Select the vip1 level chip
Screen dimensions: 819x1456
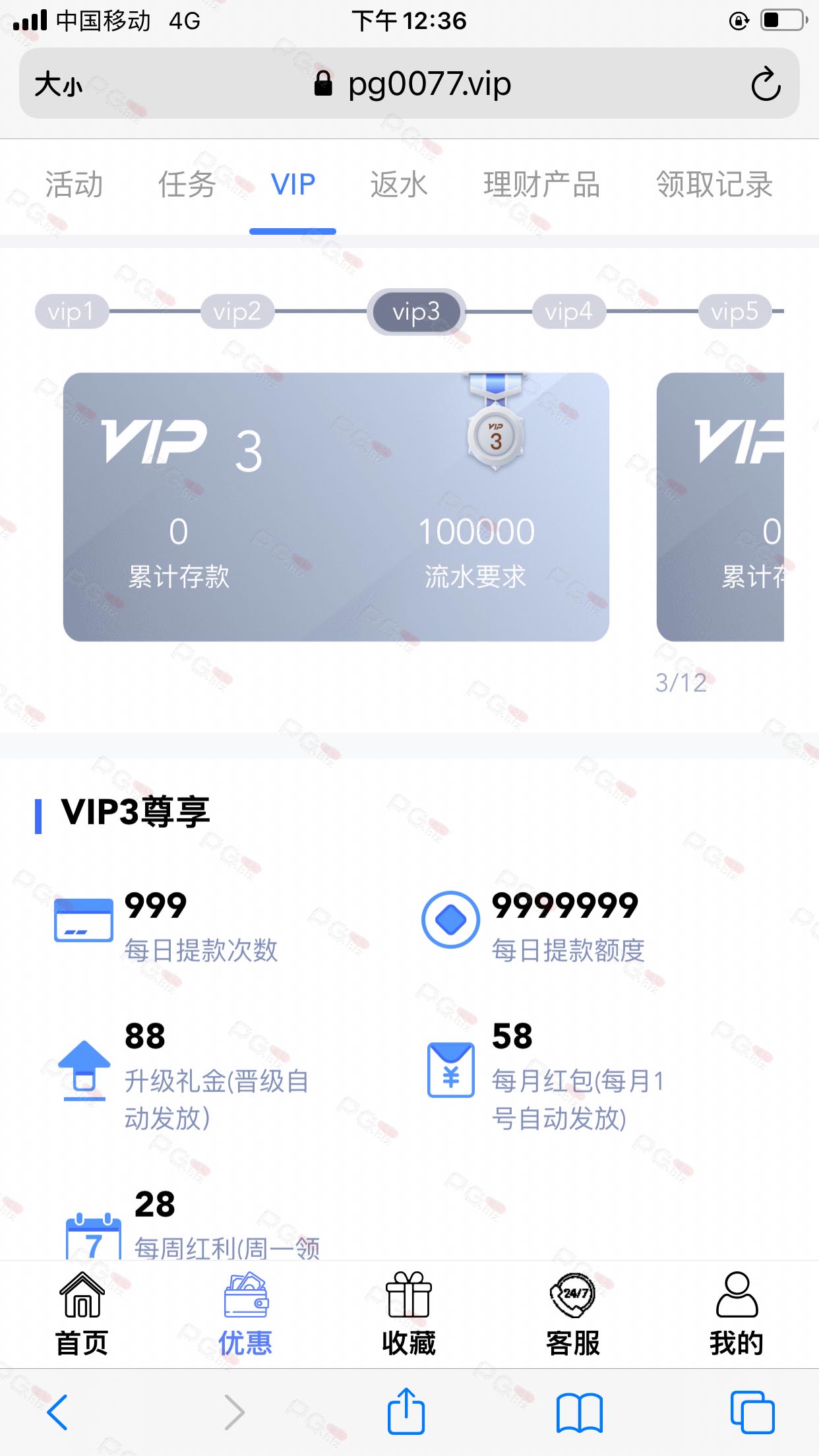pos(72,311)
